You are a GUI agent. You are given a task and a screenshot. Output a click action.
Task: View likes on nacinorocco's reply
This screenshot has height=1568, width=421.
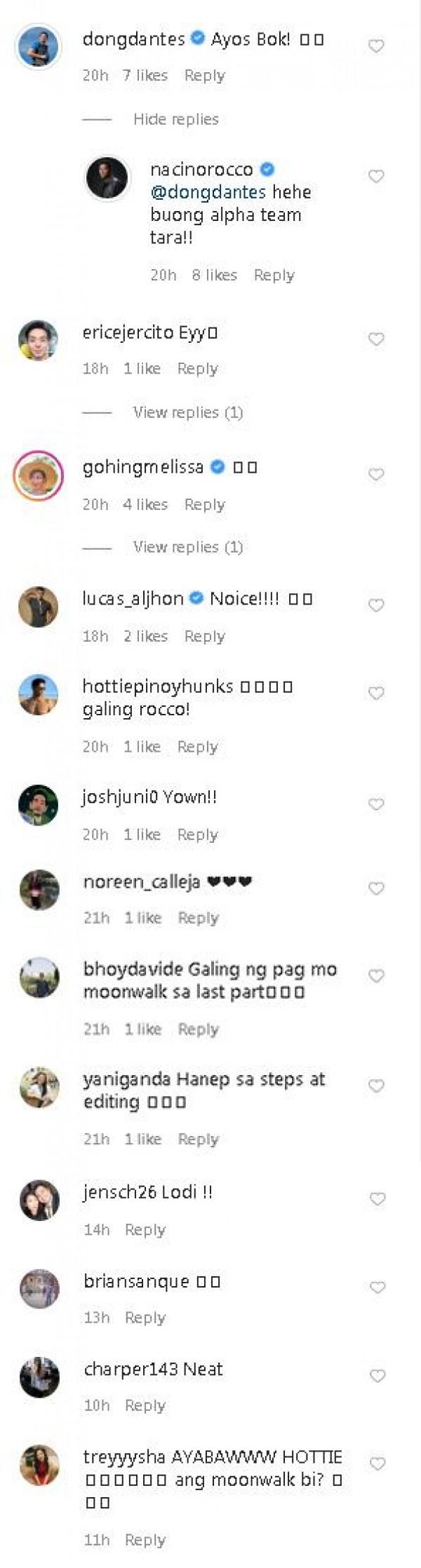[214, 275]
